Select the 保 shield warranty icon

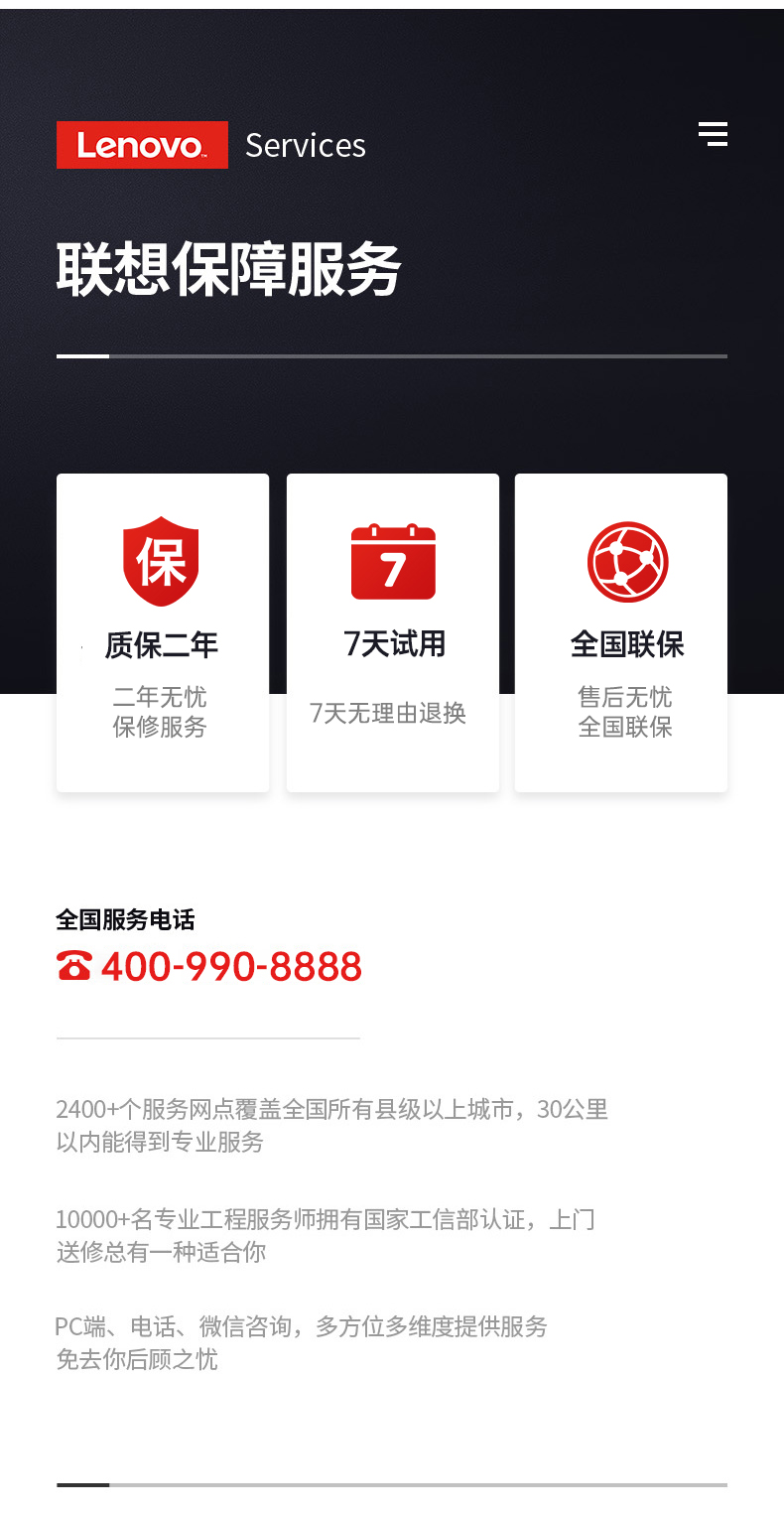pyautogui.click(x=163, y=562)
